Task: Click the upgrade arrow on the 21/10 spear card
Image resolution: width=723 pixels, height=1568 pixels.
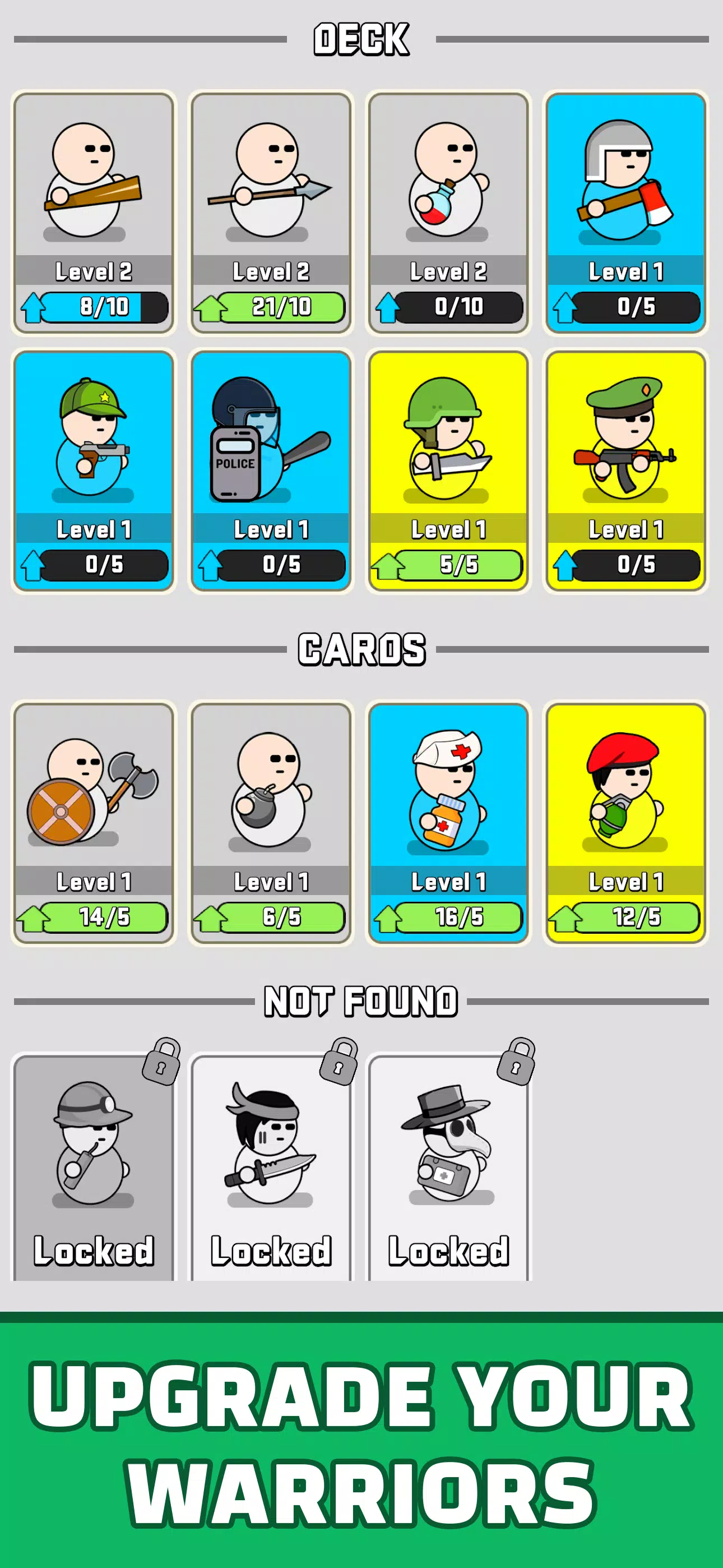Action: (x=211, y=307)
